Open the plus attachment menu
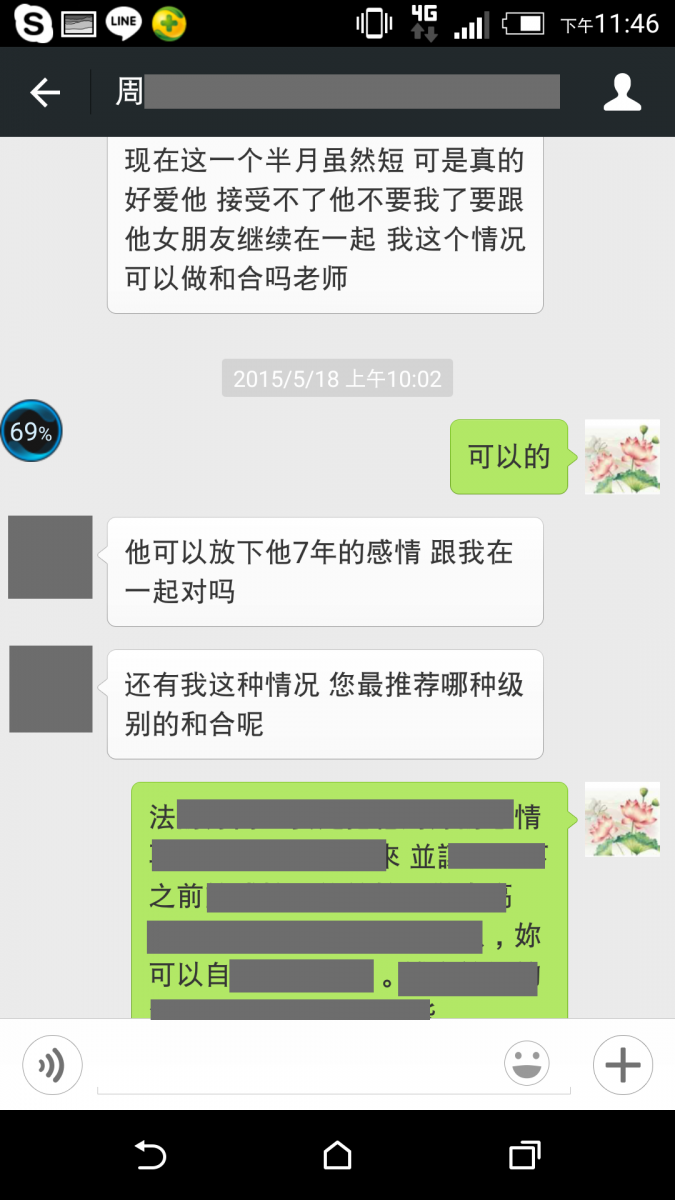 point(622,1064)
